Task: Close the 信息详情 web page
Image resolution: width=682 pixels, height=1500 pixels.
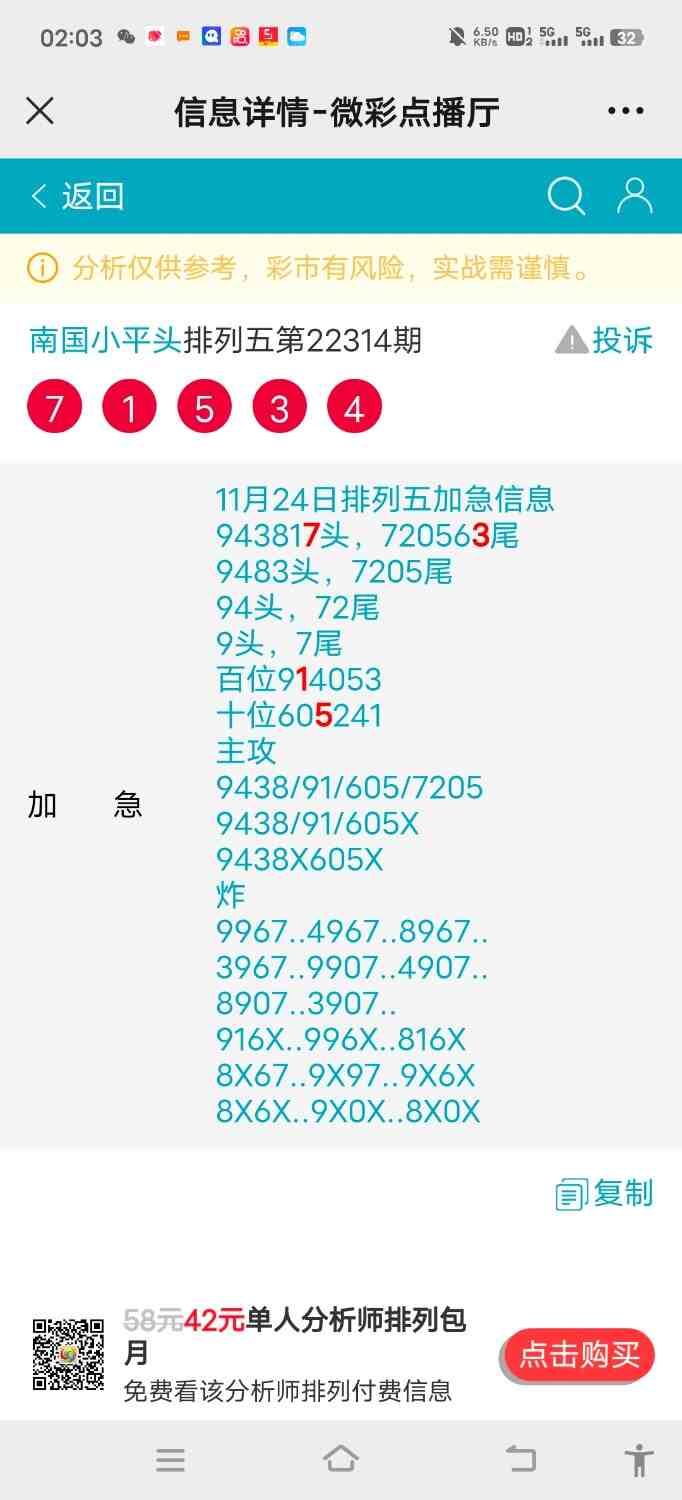Action: click(40, 111)
